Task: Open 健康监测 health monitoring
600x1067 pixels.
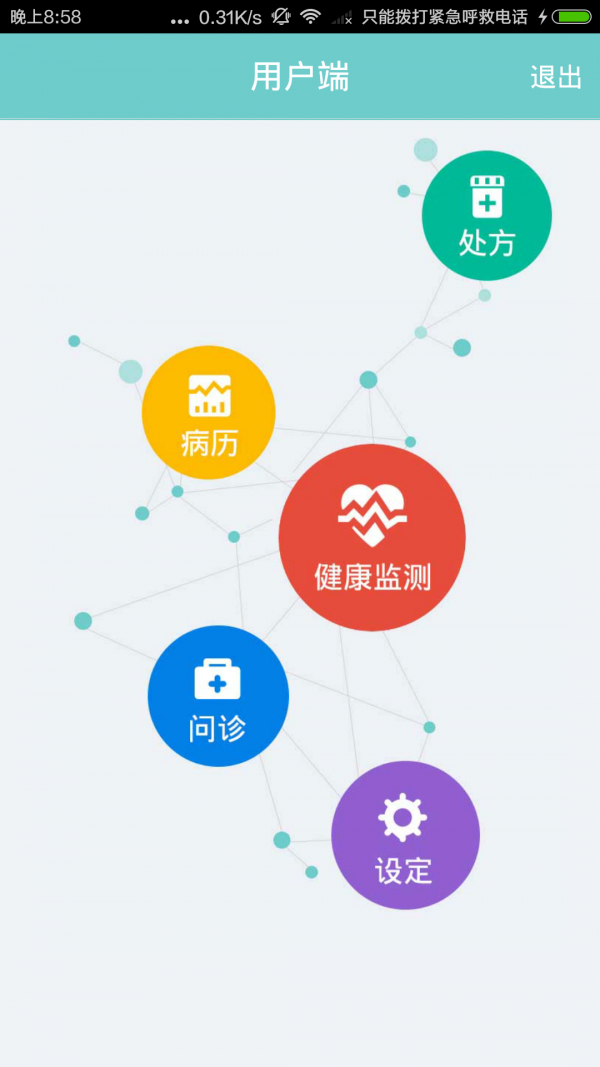Action: [x=372, y=538]
